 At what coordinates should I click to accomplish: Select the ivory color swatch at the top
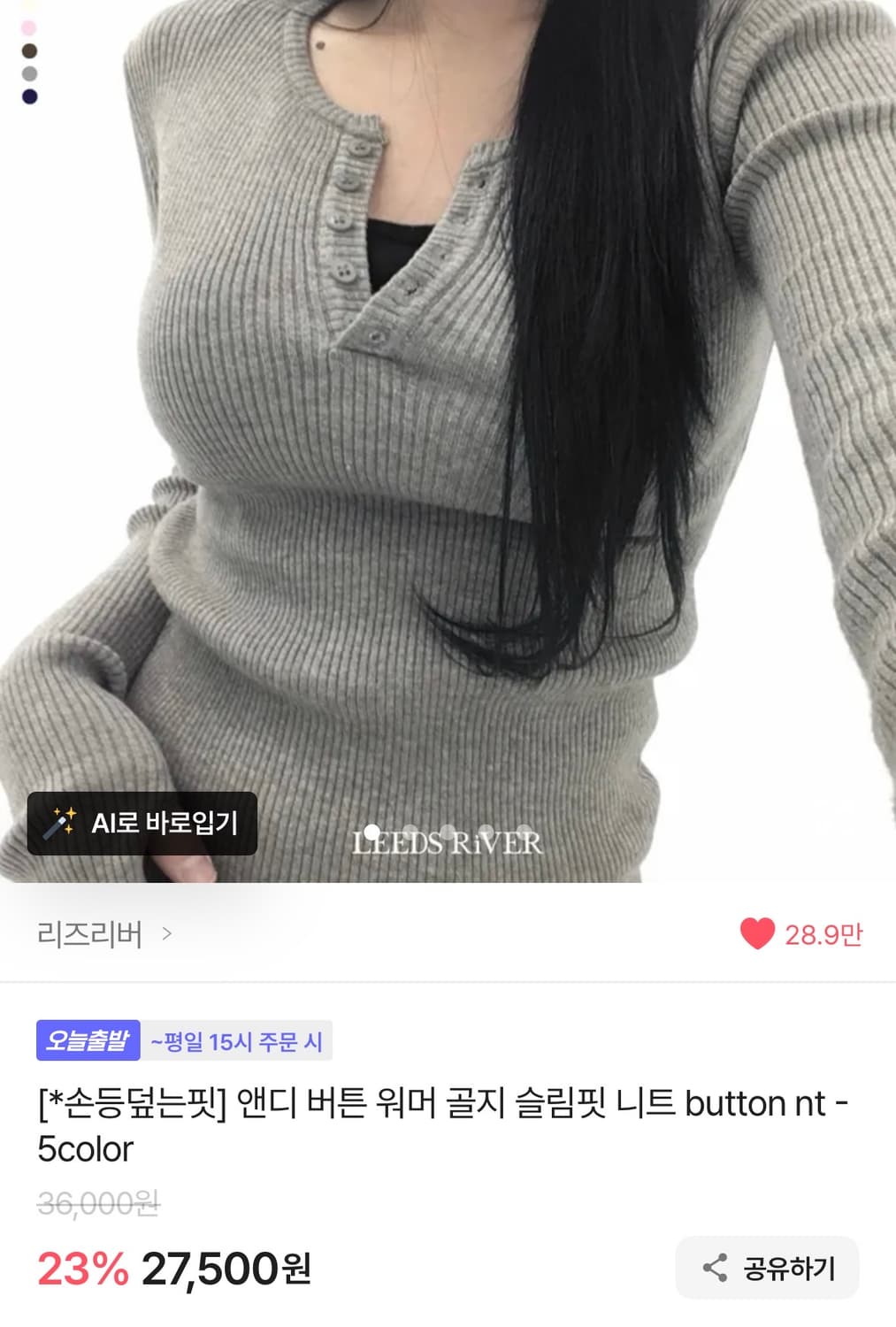pos(28,5)
